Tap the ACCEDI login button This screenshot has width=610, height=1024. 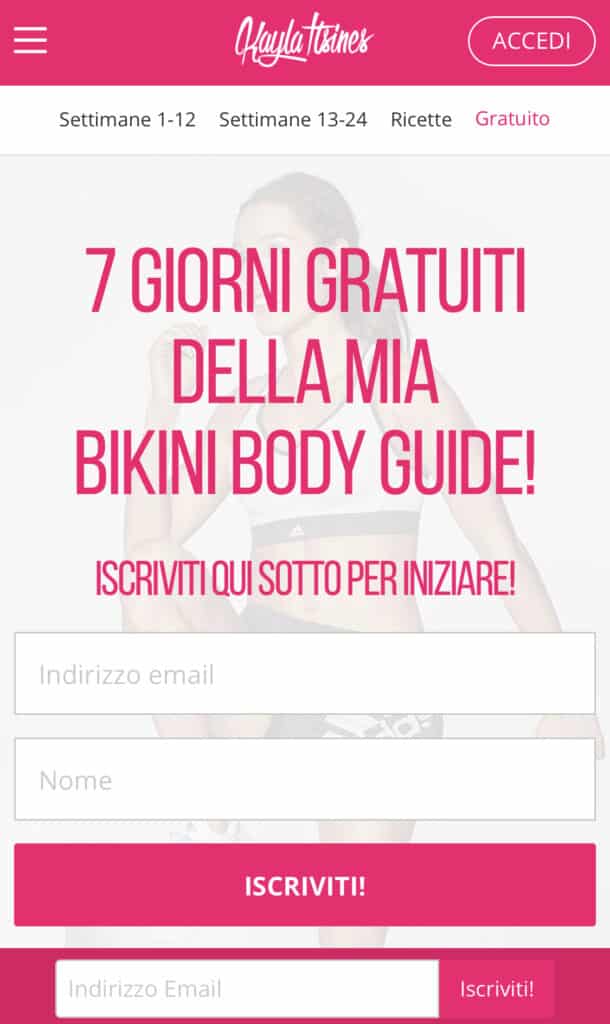point(531,41)
